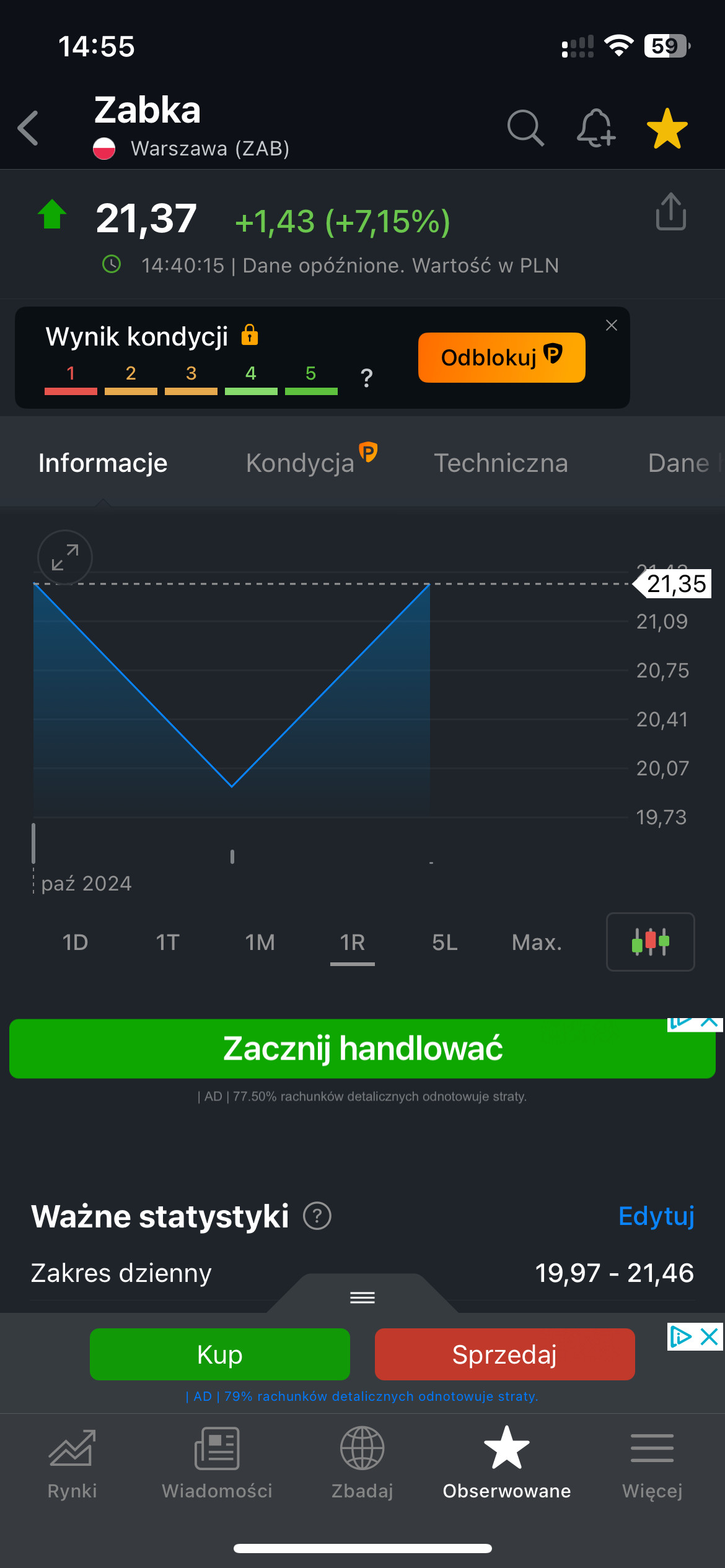This screenshot has height=1568, width=725.
Task: Share the Zabka quote
Action: [x=670, y=212]
